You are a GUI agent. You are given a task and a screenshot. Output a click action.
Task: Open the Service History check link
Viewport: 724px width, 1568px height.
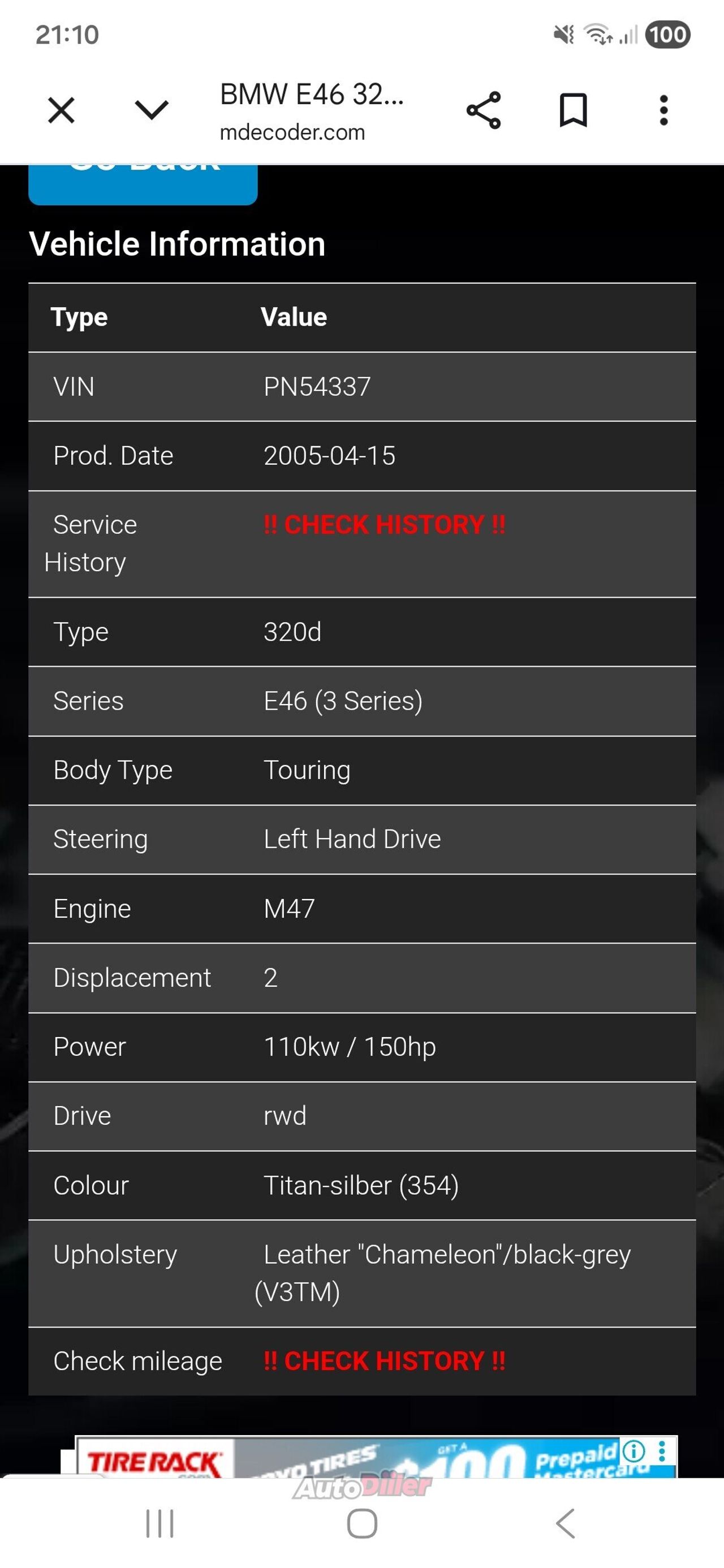pos(384,525)
